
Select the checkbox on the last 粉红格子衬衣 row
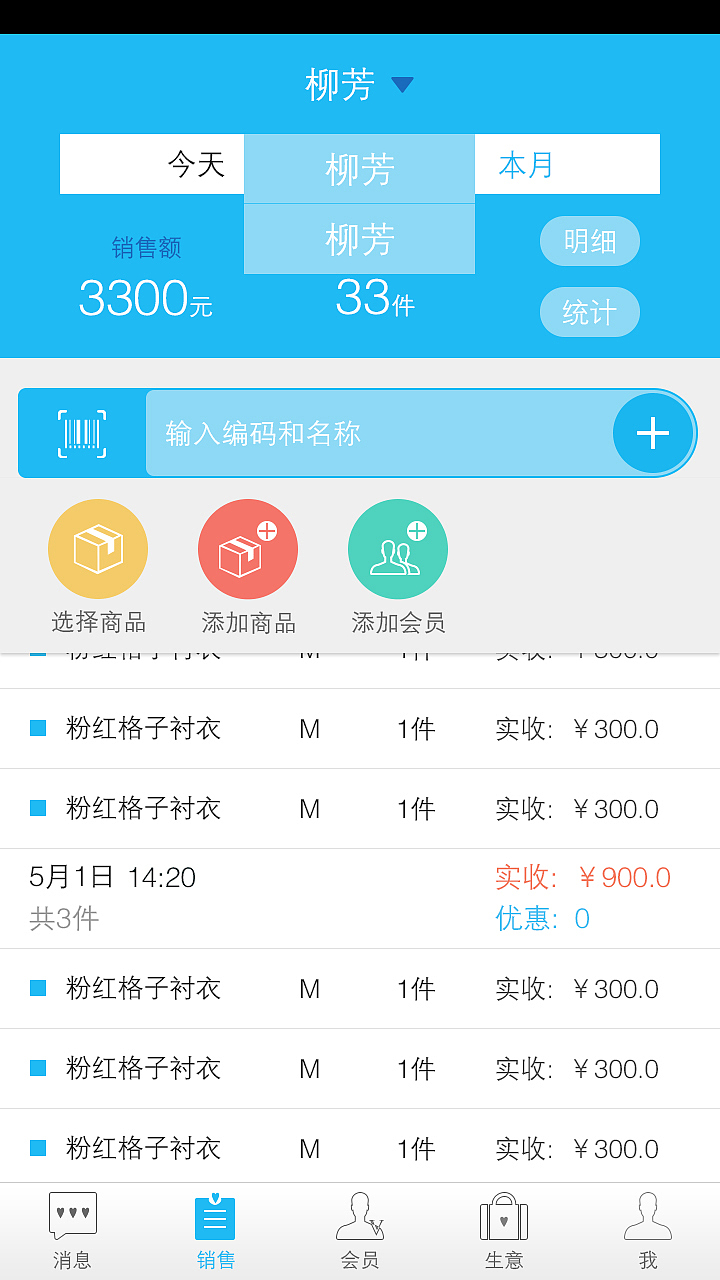[x=37, y=1148]
